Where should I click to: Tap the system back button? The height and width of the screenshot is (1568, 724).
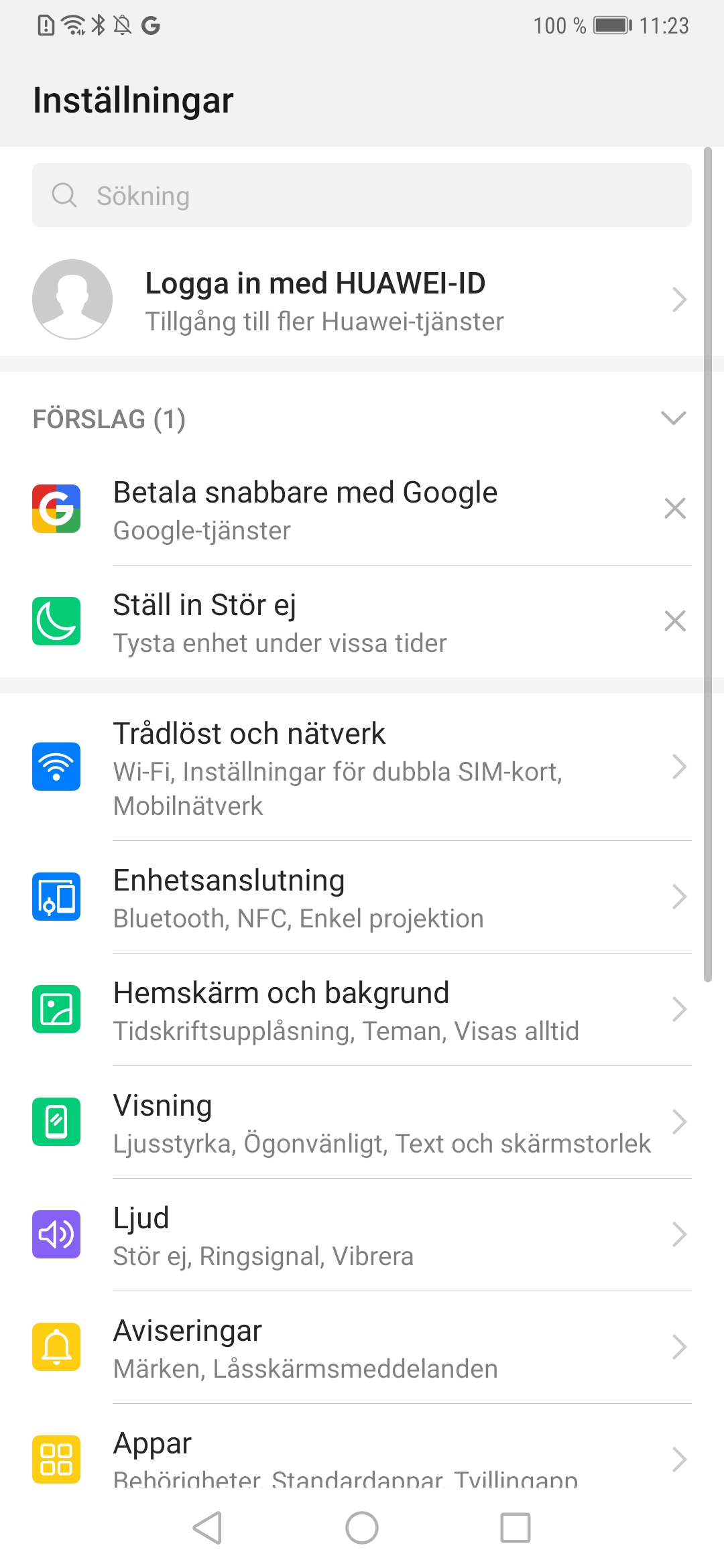(208, 1528)
